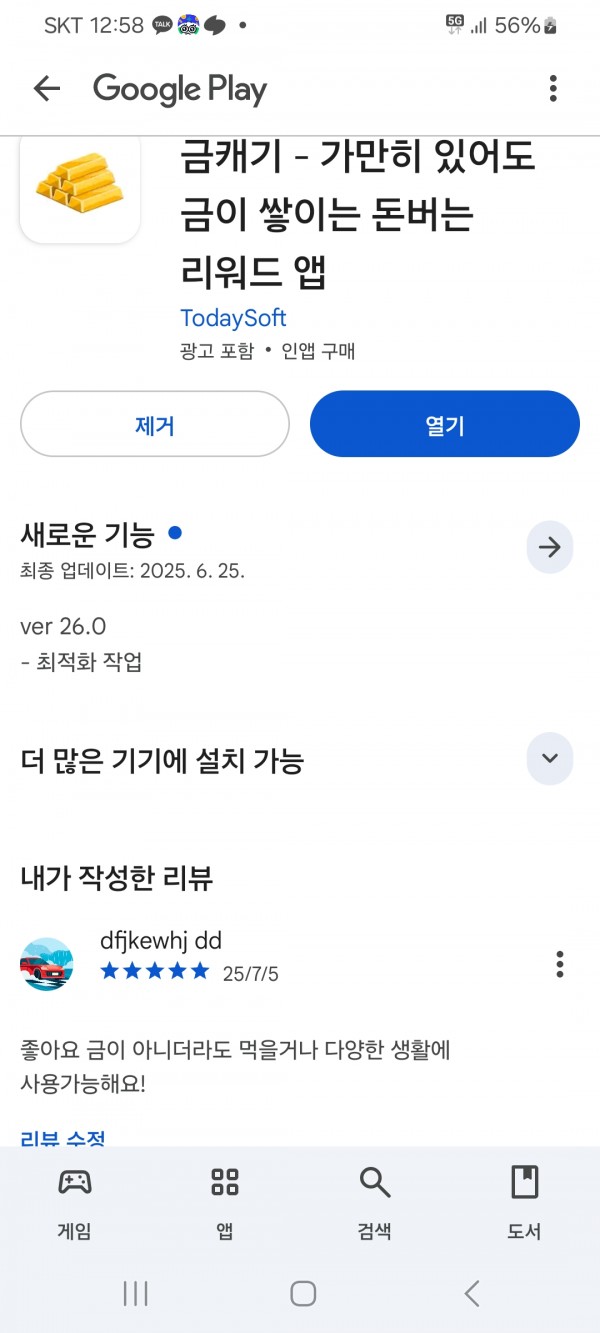The width and height of the screenshot is (600, 1333).
Task: Tap 제거 to uninstall the app
Action: (x=155, y=424)
